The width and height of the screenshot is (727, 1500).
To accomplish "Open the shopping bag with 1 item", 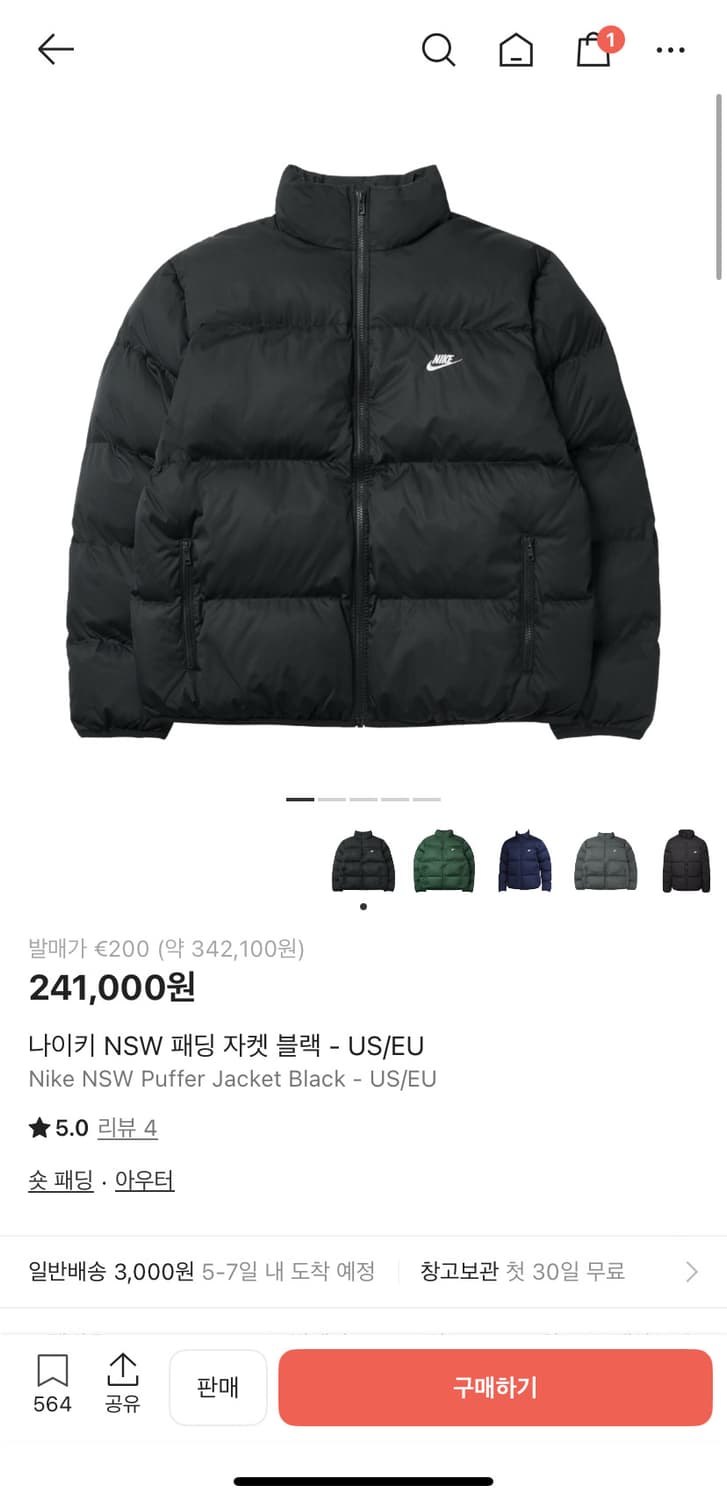I will [x=594, y=50].
